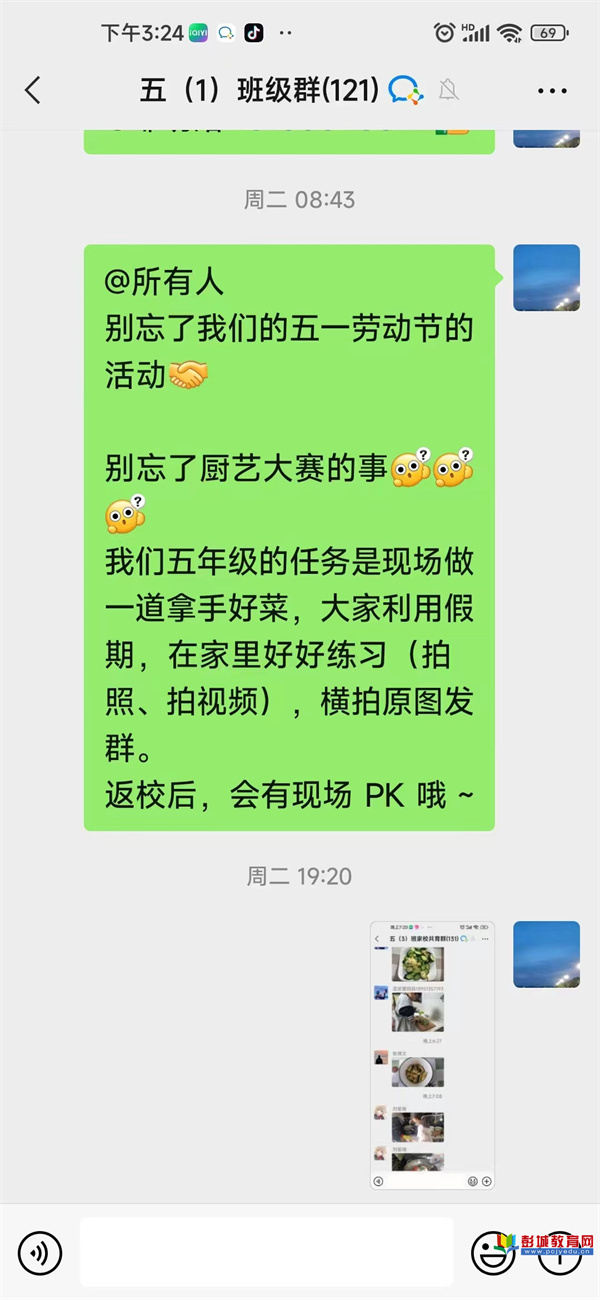Image resolution: width=600 pixels, height=1300 pixels.
Task: Open the emoji picker
Action: [x=492, y=1250]
